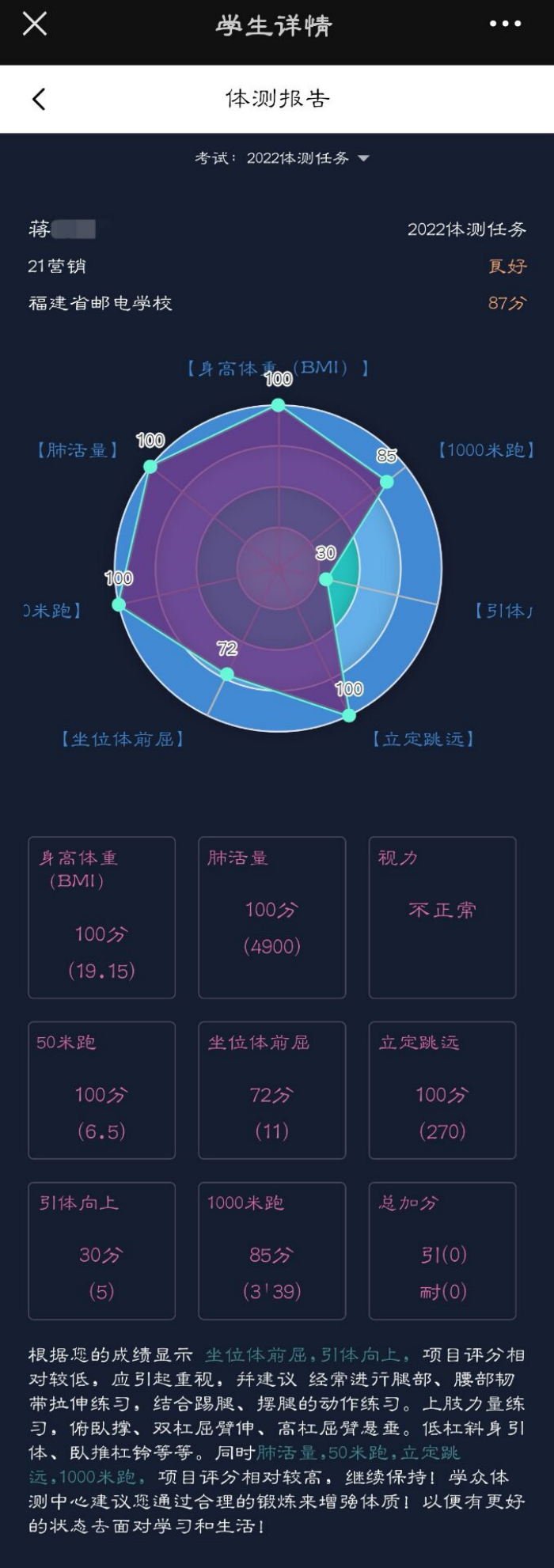Close the student details page
Image resolution: width=554 pixels, height=1568 pixels.
pos(35,25)
